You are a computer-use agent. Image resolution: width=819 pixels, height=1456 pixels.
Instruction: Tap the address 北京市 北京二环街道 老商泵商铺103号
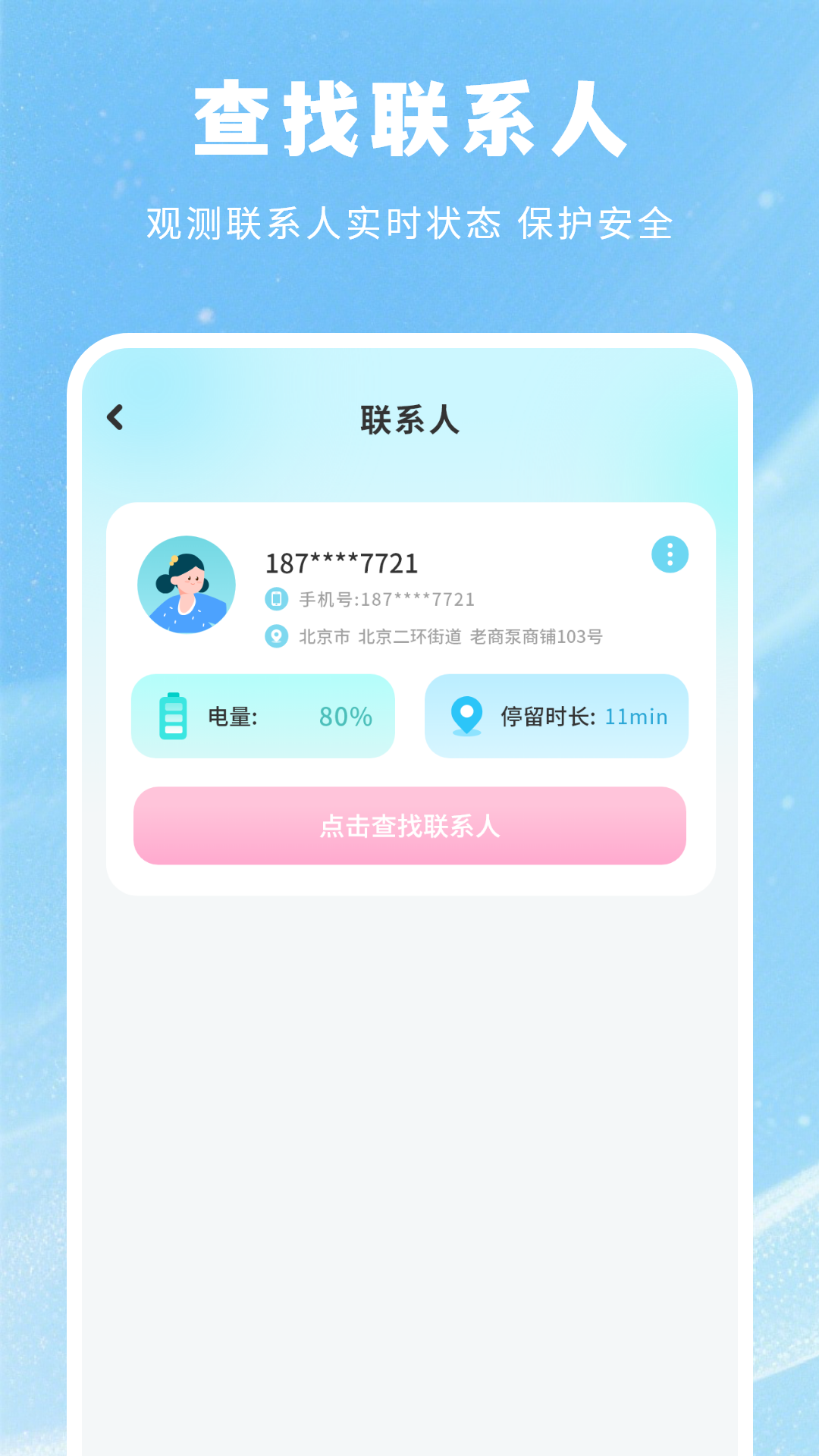451,638
